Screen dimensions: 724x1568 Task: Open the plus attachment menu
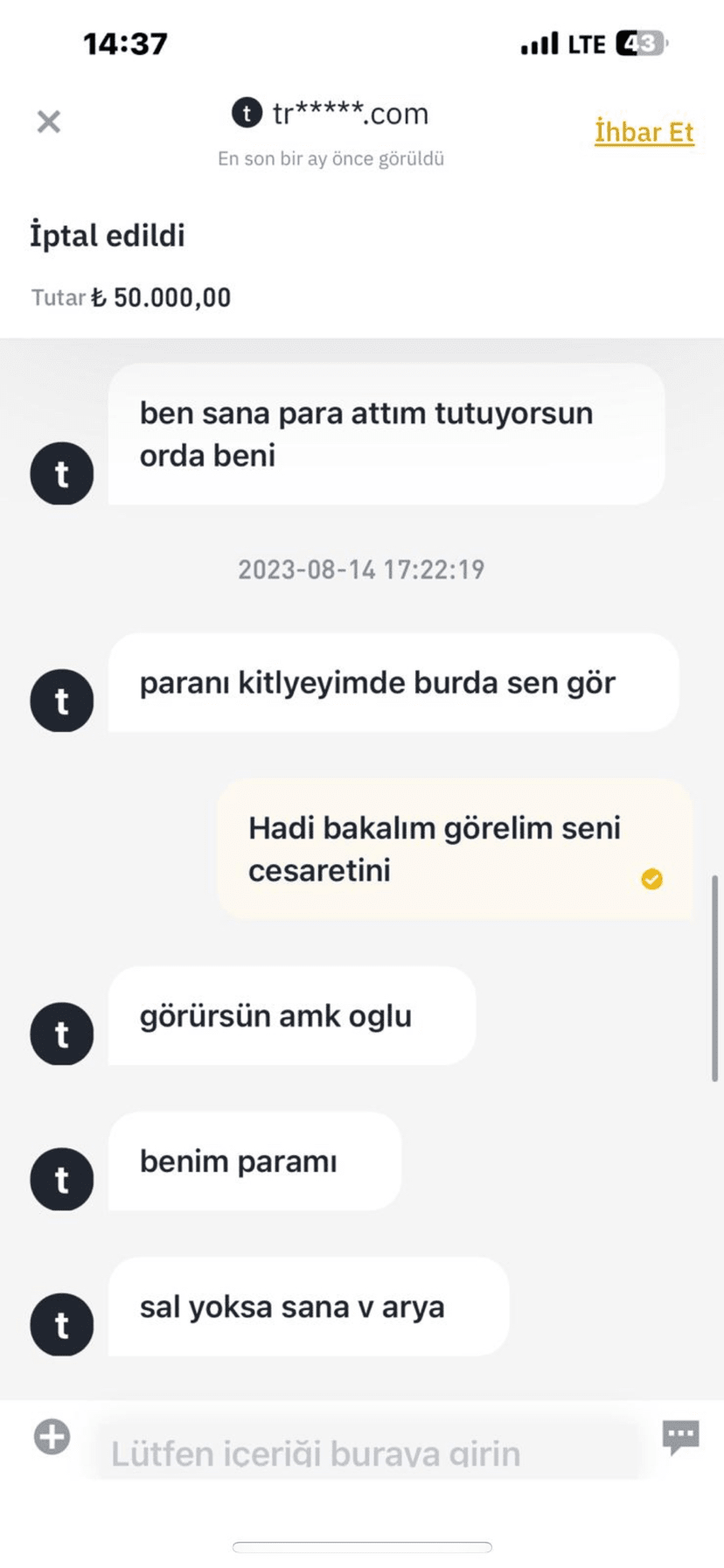[52, 1437]
